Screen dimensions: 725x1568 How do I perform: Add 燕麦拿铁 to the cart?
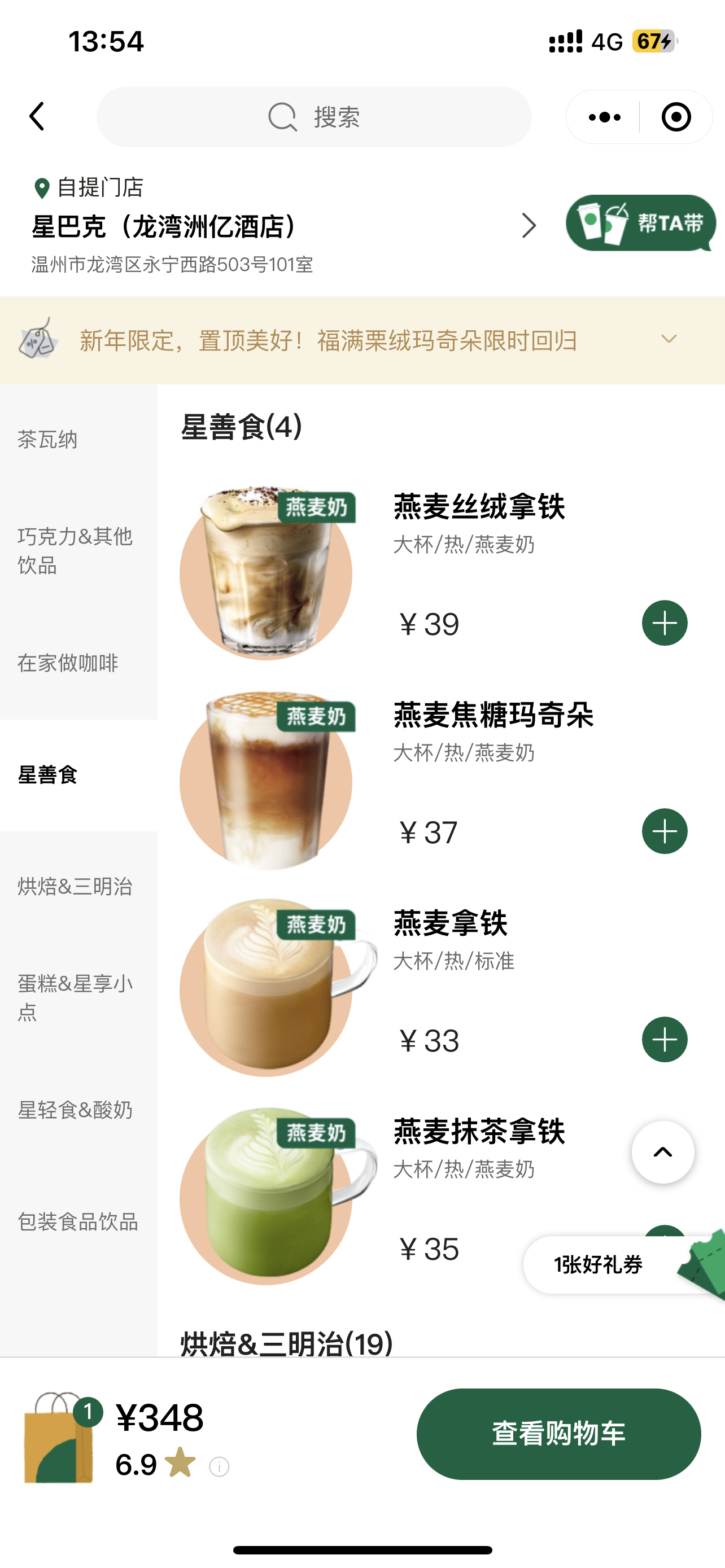click(664, 1040)
